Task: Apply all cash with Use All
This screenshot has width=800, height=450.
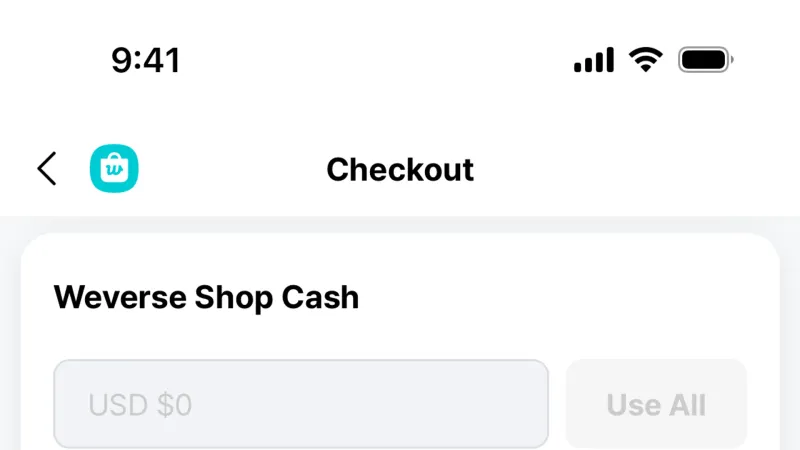Action: (x=656, y=404)
